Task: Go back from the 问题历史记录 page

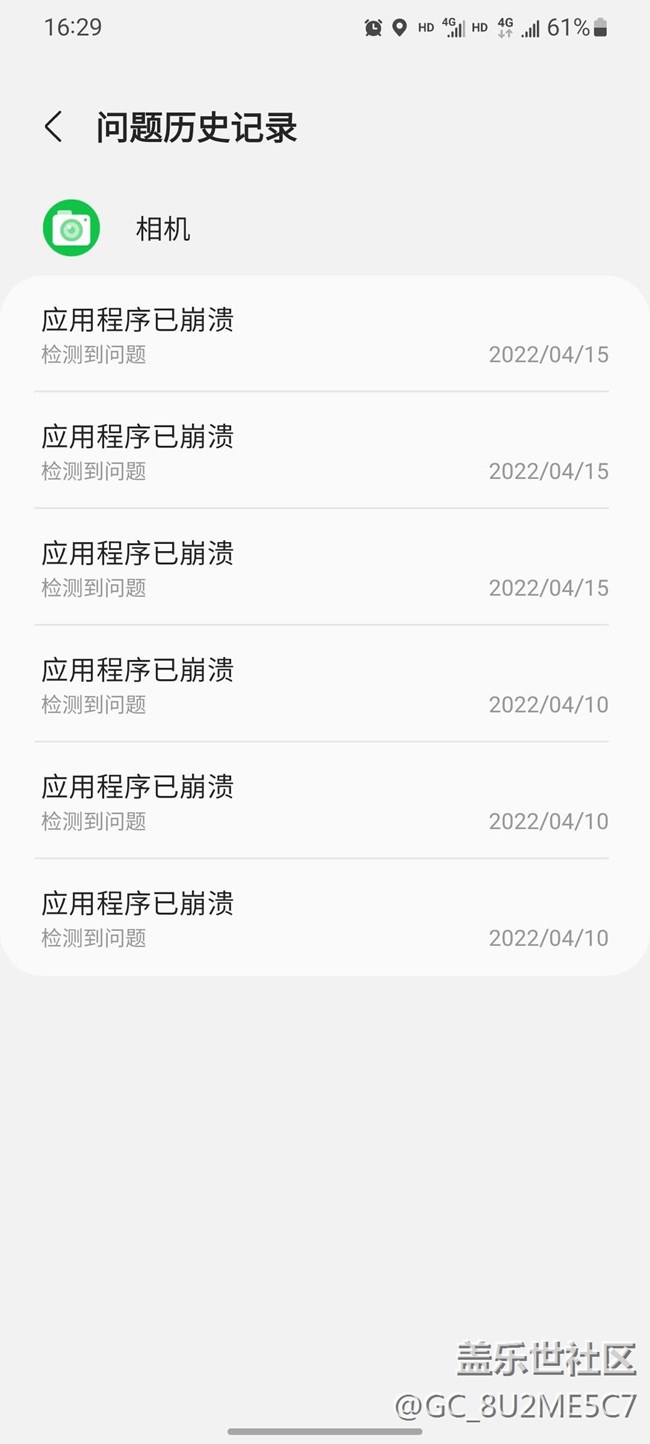Action: 54,127
